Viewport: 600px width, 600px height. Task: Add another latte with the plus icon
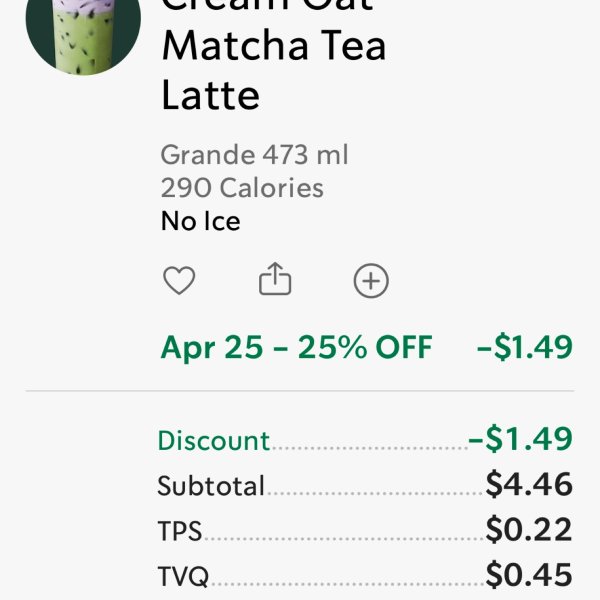point(371,282)
